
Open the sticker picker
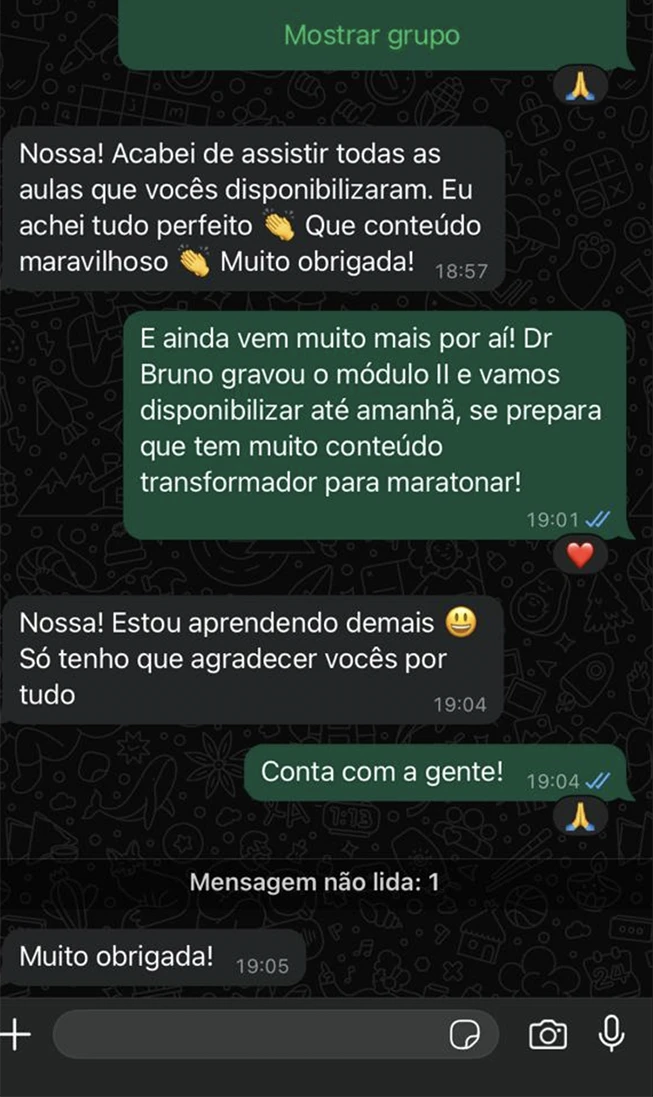[465, 1035]
